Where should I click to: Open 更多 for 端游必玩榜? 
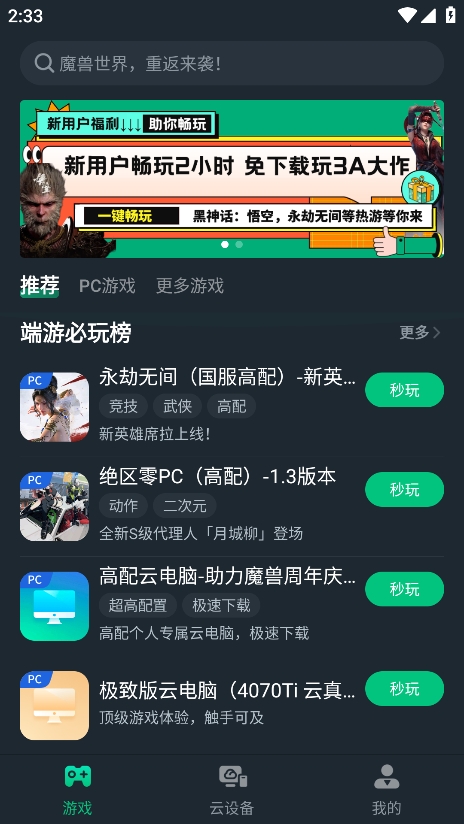click(x=420, y=332)
